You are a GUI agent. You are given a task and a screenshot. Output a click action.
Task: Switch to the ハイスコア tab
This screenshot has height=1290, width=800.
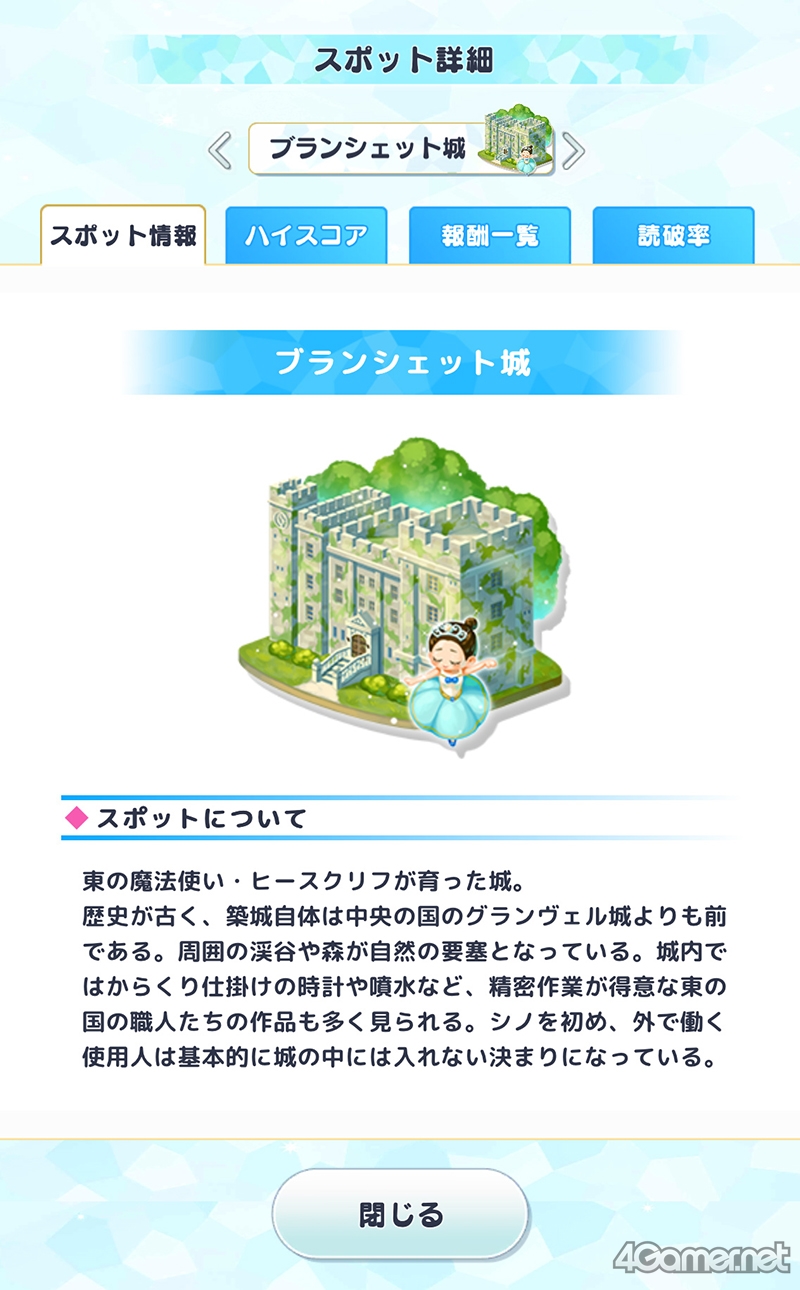coord(306,236)
